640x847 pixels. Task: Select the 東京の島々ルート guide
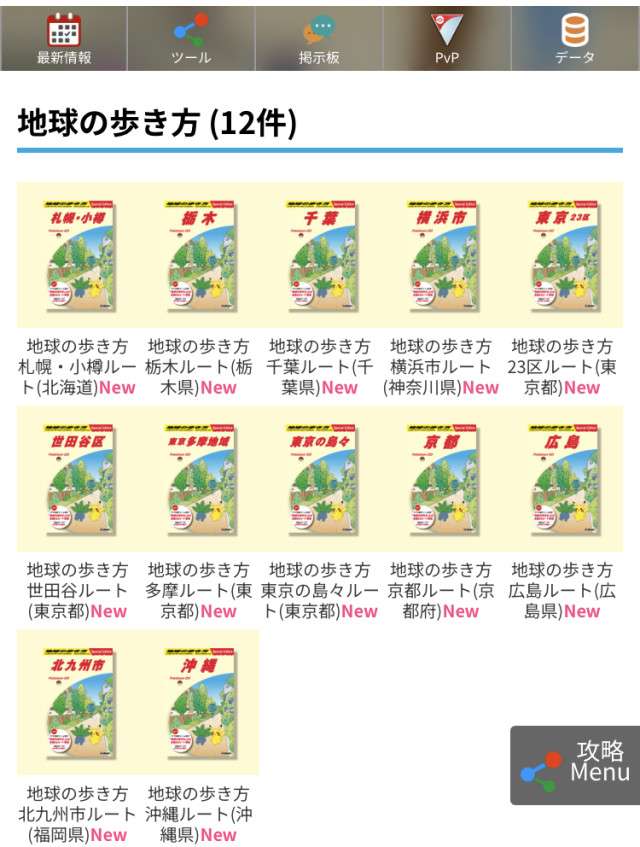319,480
